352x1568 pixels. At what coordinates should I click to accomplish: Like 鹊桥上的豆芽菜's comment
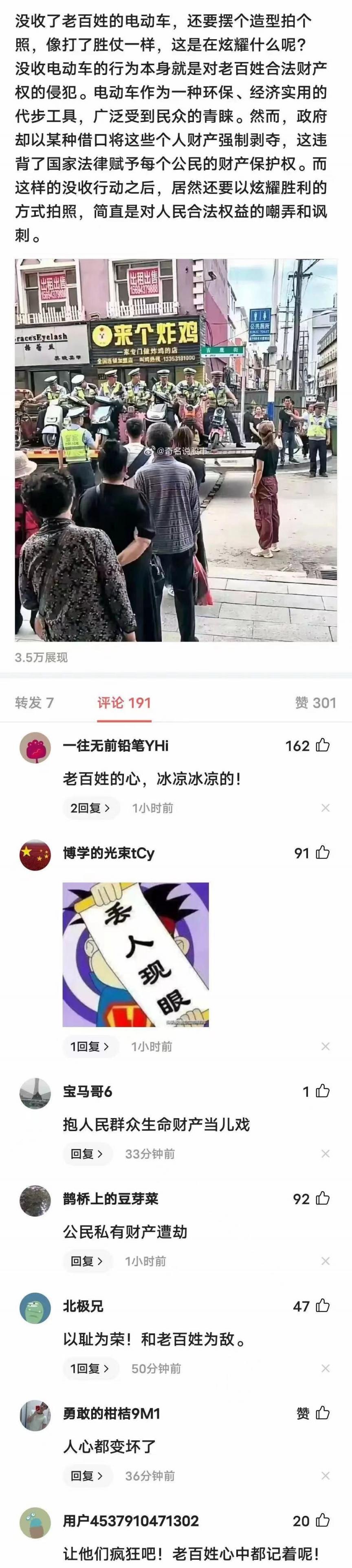[323, 1198]
